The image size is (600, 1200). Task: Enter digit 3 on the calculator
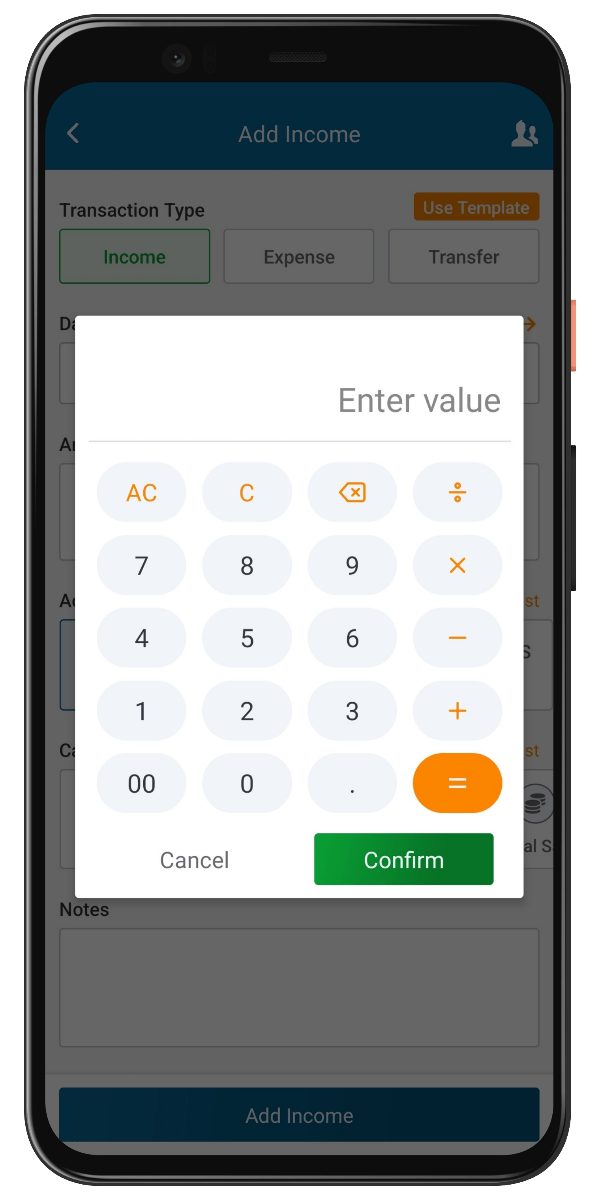click(x=352, y=711)
